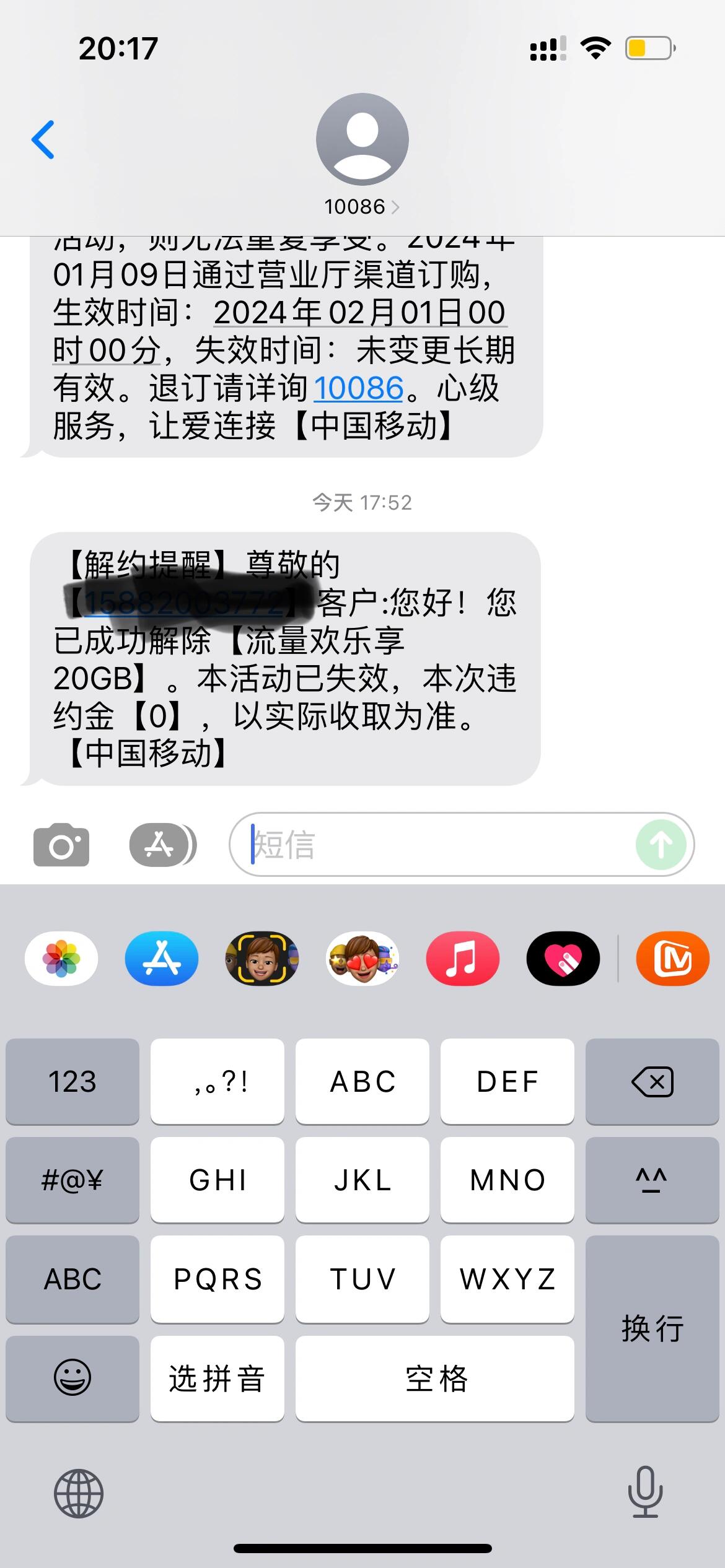
Task: Focus the 短信 message input field
Action: 434,845
